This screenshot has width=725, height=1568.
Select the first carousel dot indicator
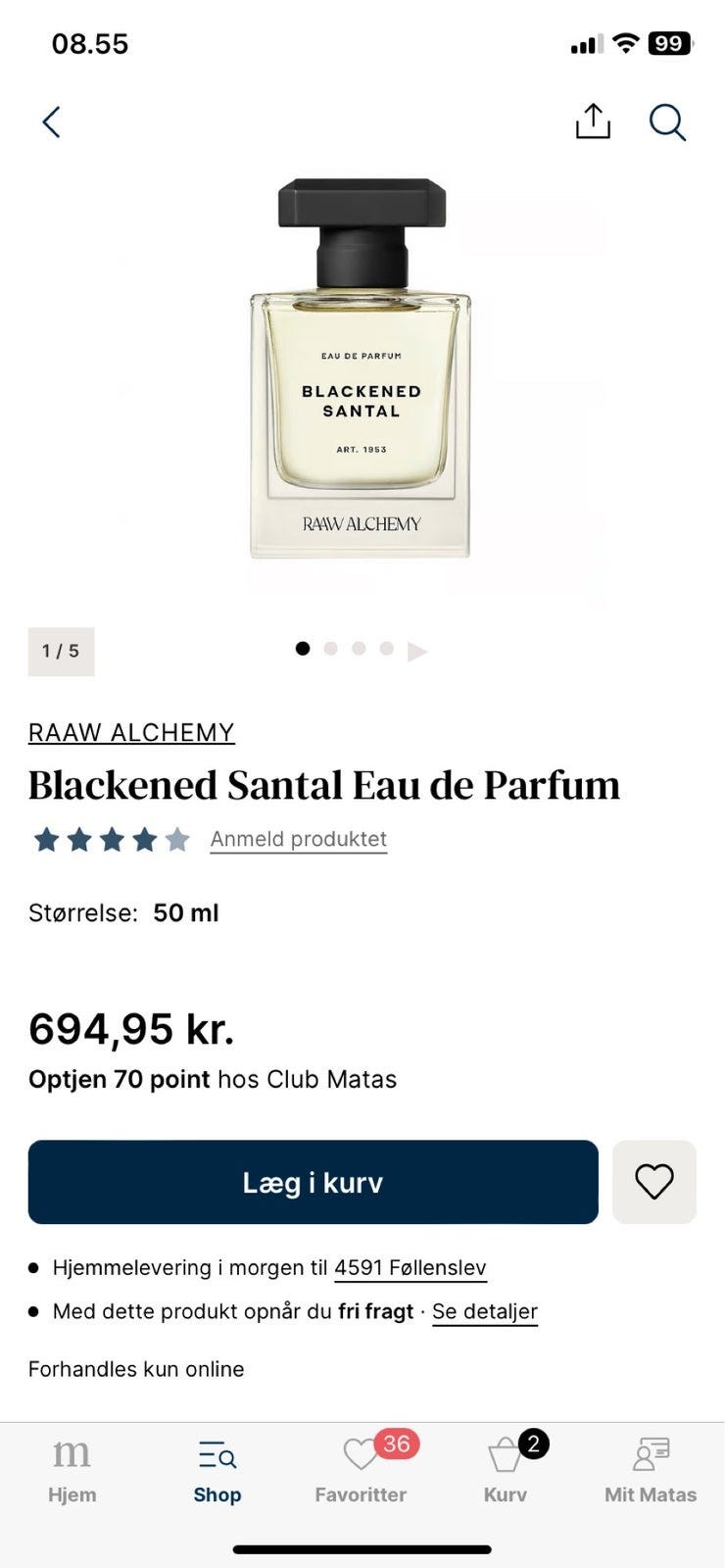point(303,648)
